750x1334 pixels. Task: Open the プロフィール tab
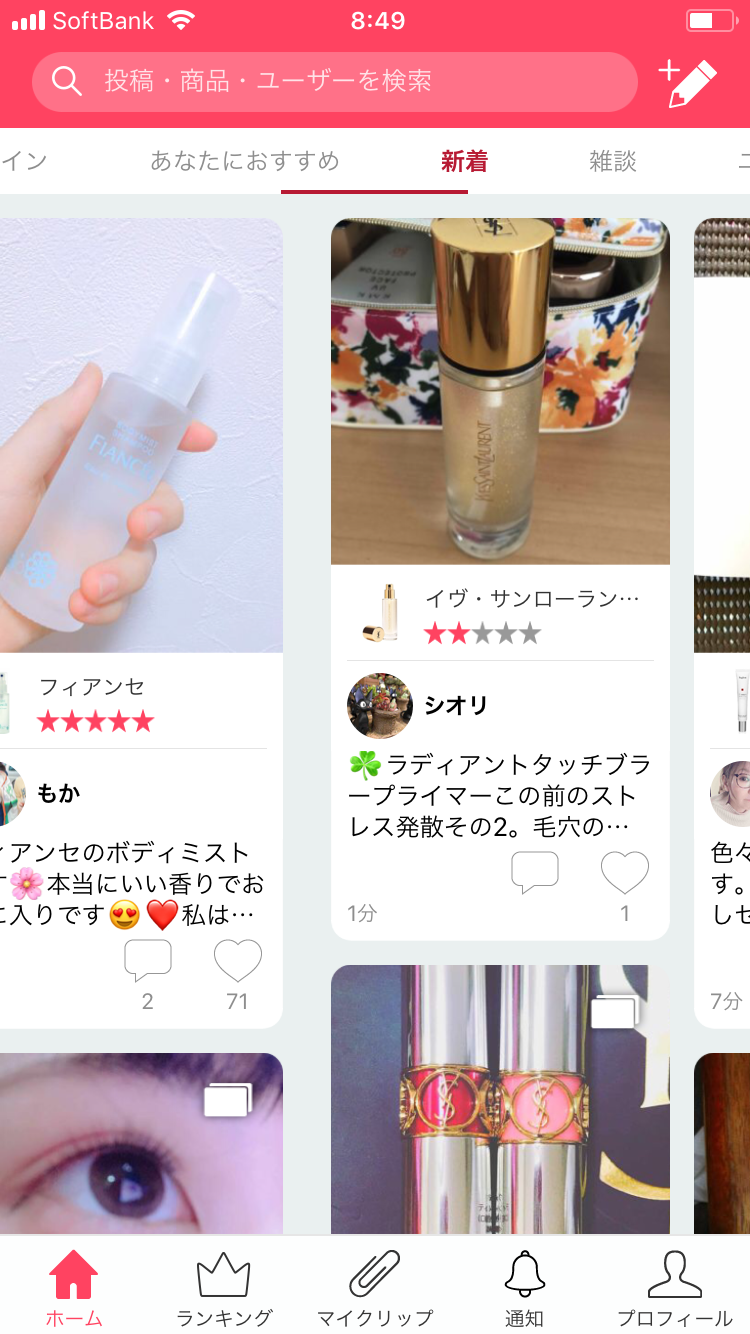click(x=674, y=1291)
